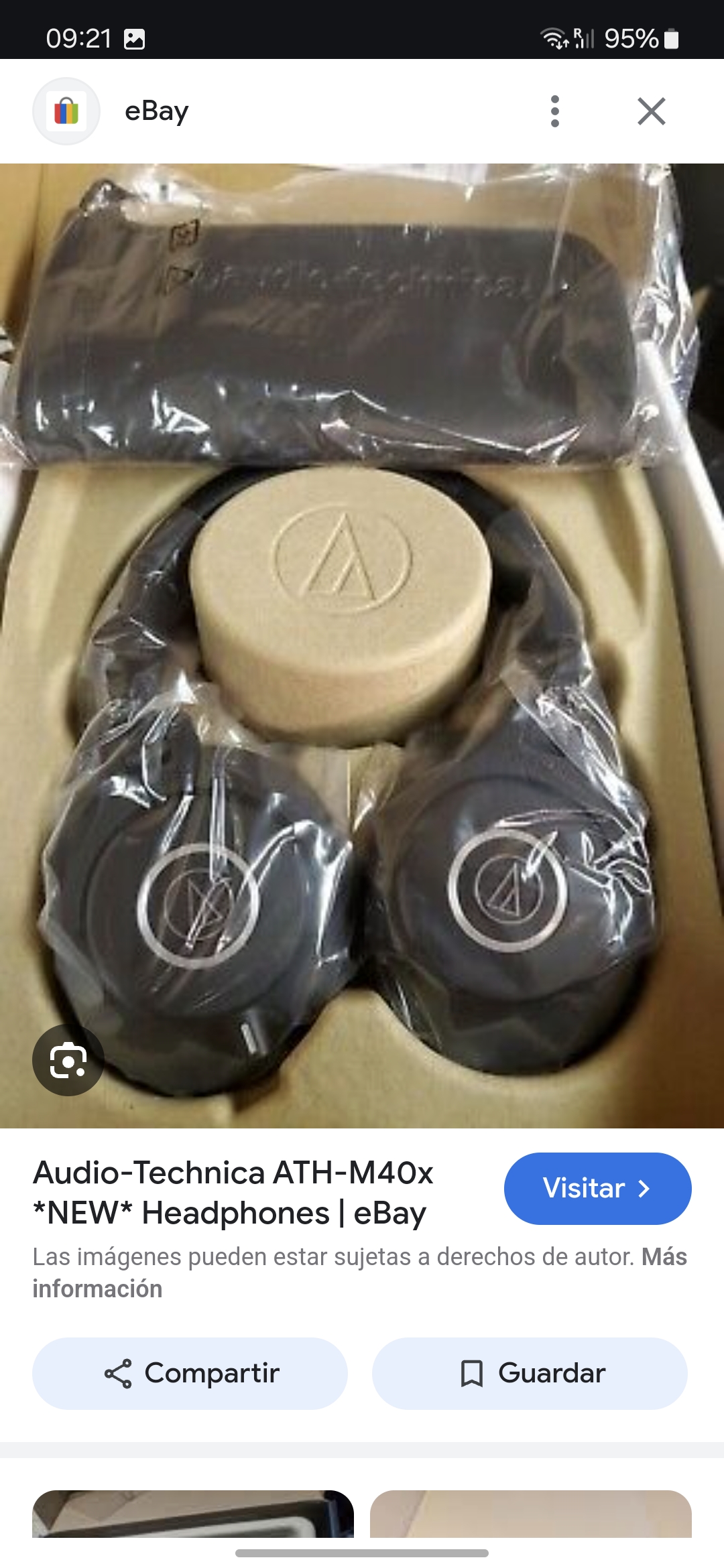
Task: Expand the image viewer via close X
Action: (651, 111)
